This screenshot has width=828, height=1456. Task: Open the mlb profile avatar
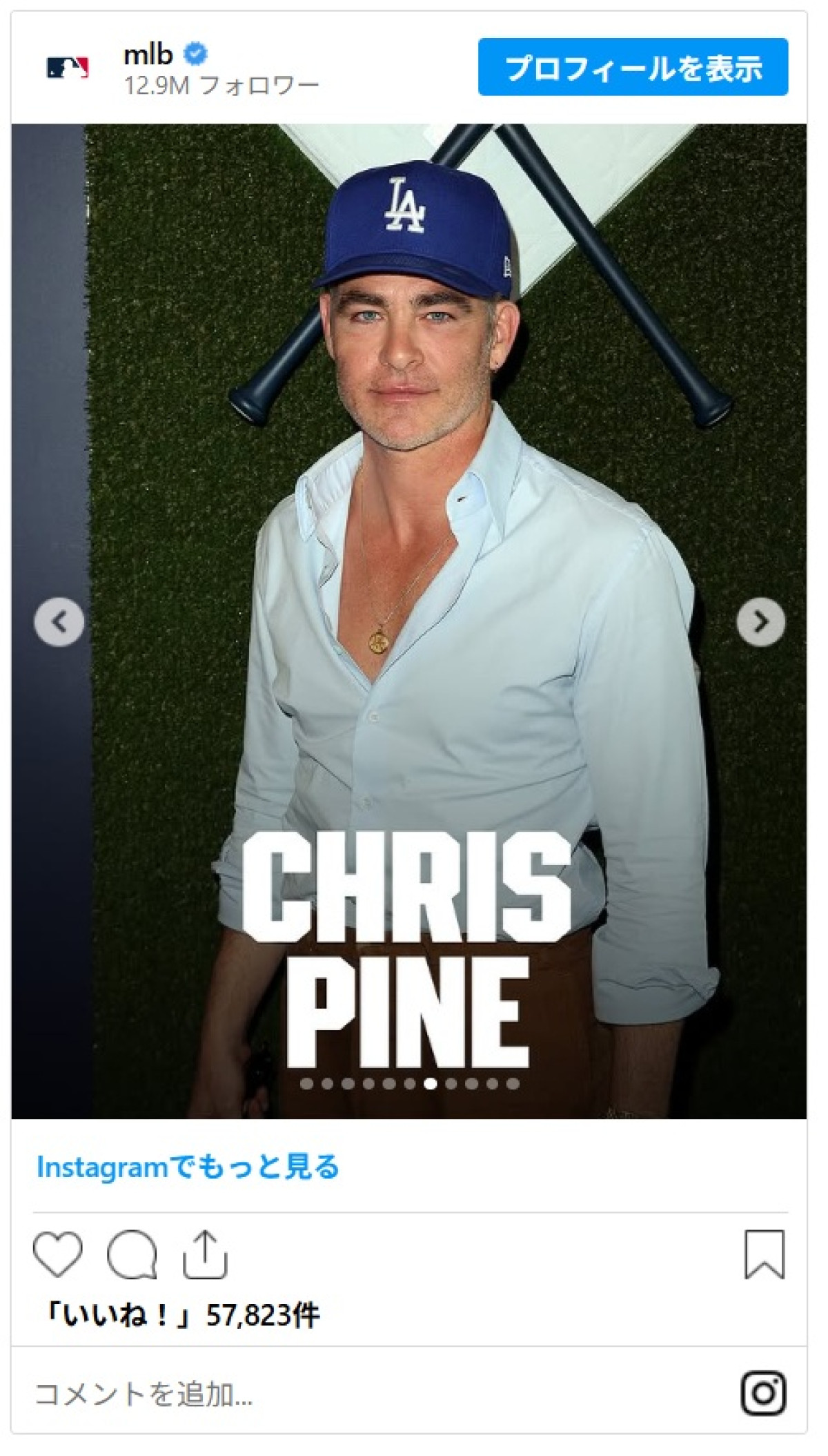pos(68,68)
